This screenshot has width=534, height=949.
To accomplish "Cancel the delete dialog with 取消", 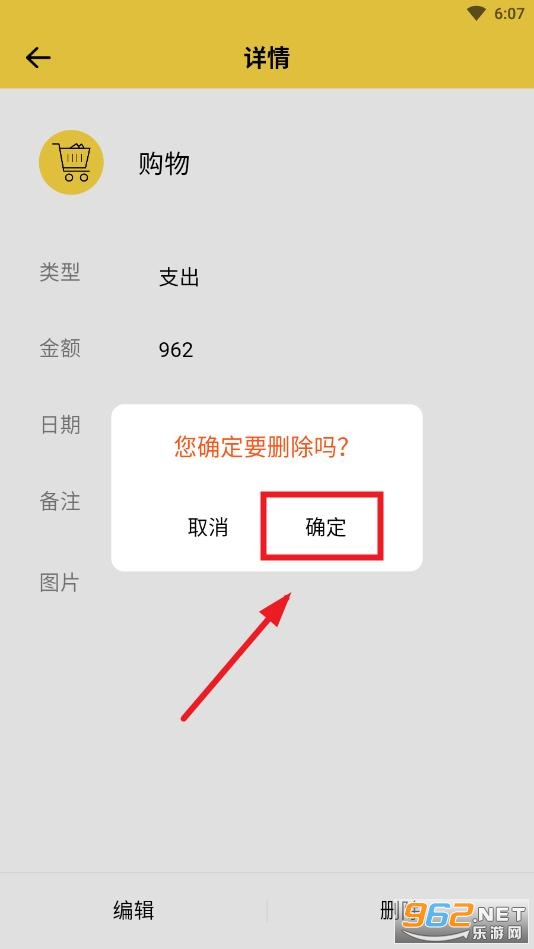I will click(x=208, y=527).
